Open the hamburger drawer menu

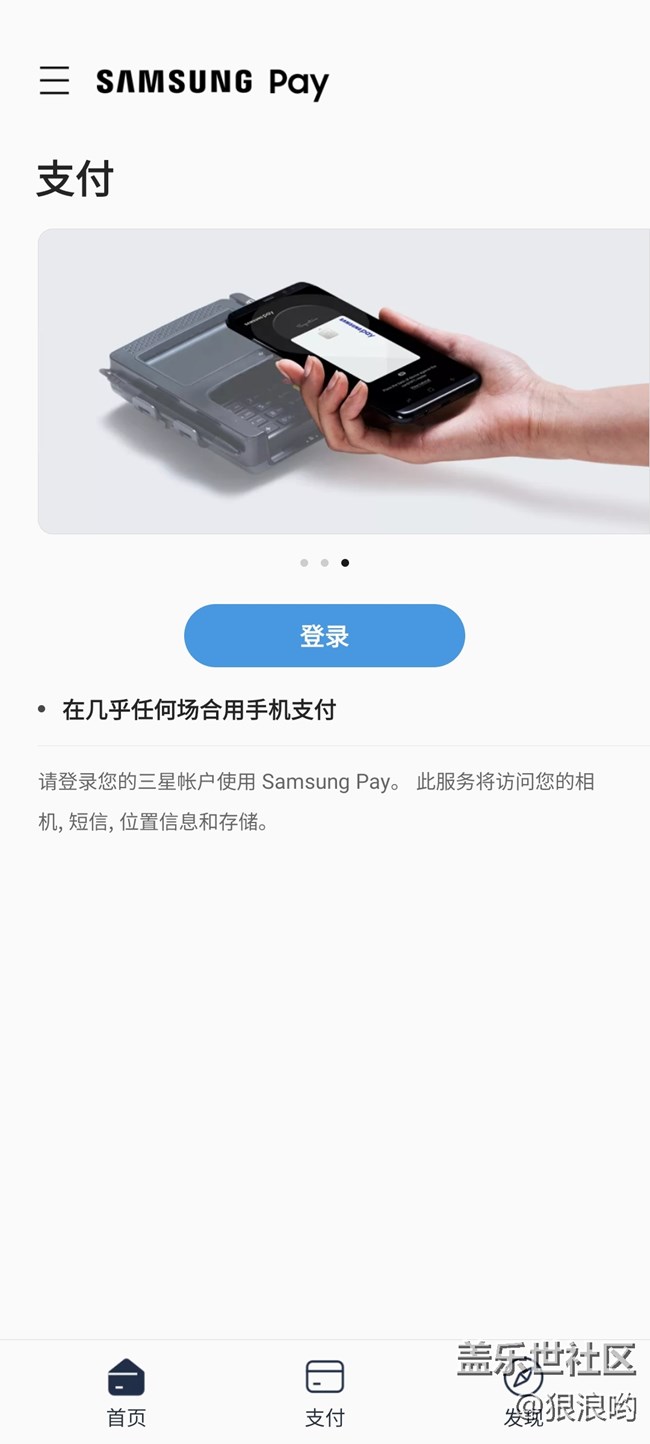coord(55,81)
